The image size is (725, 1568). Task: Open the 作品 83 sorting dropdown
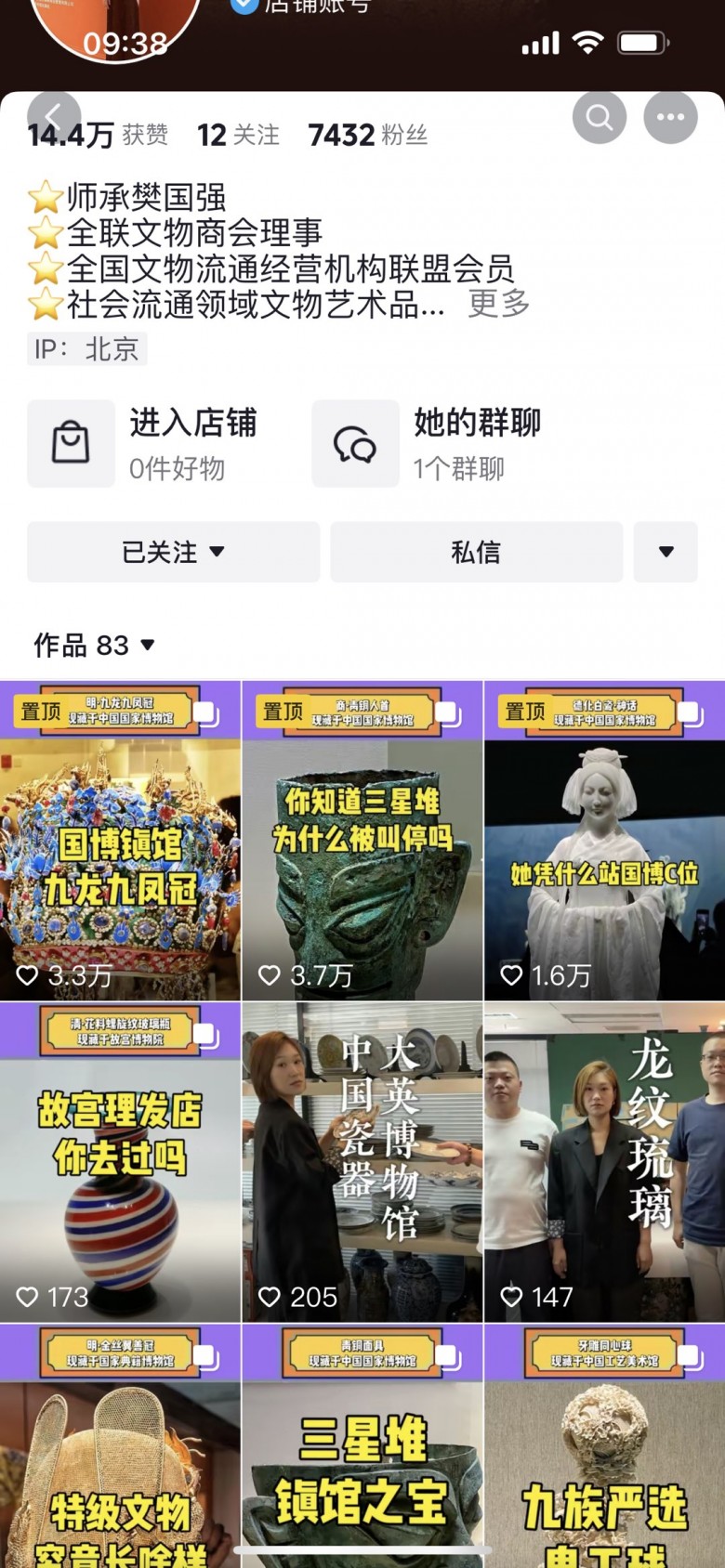[95, 645]
